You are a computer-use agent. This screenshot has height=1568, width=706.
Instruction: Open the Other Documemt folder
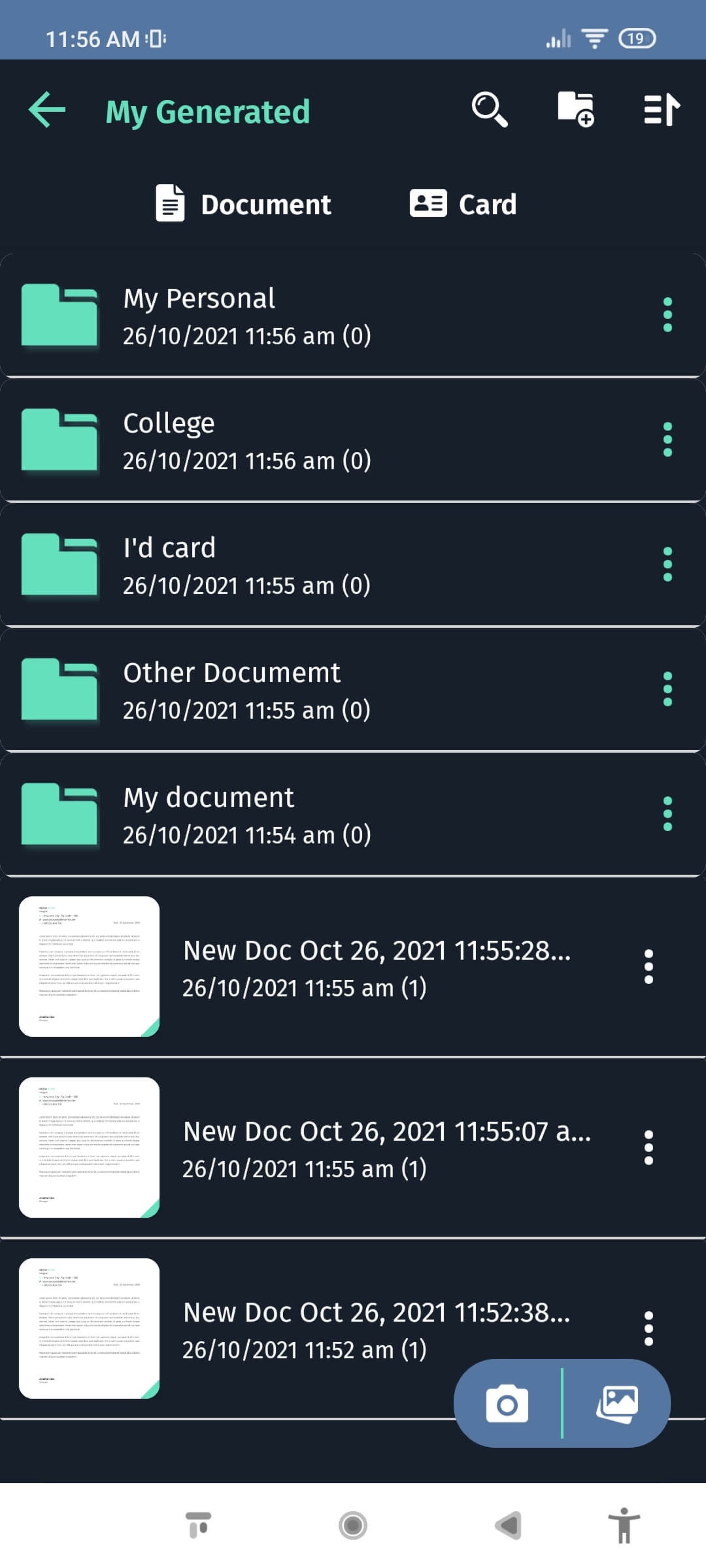353,690
